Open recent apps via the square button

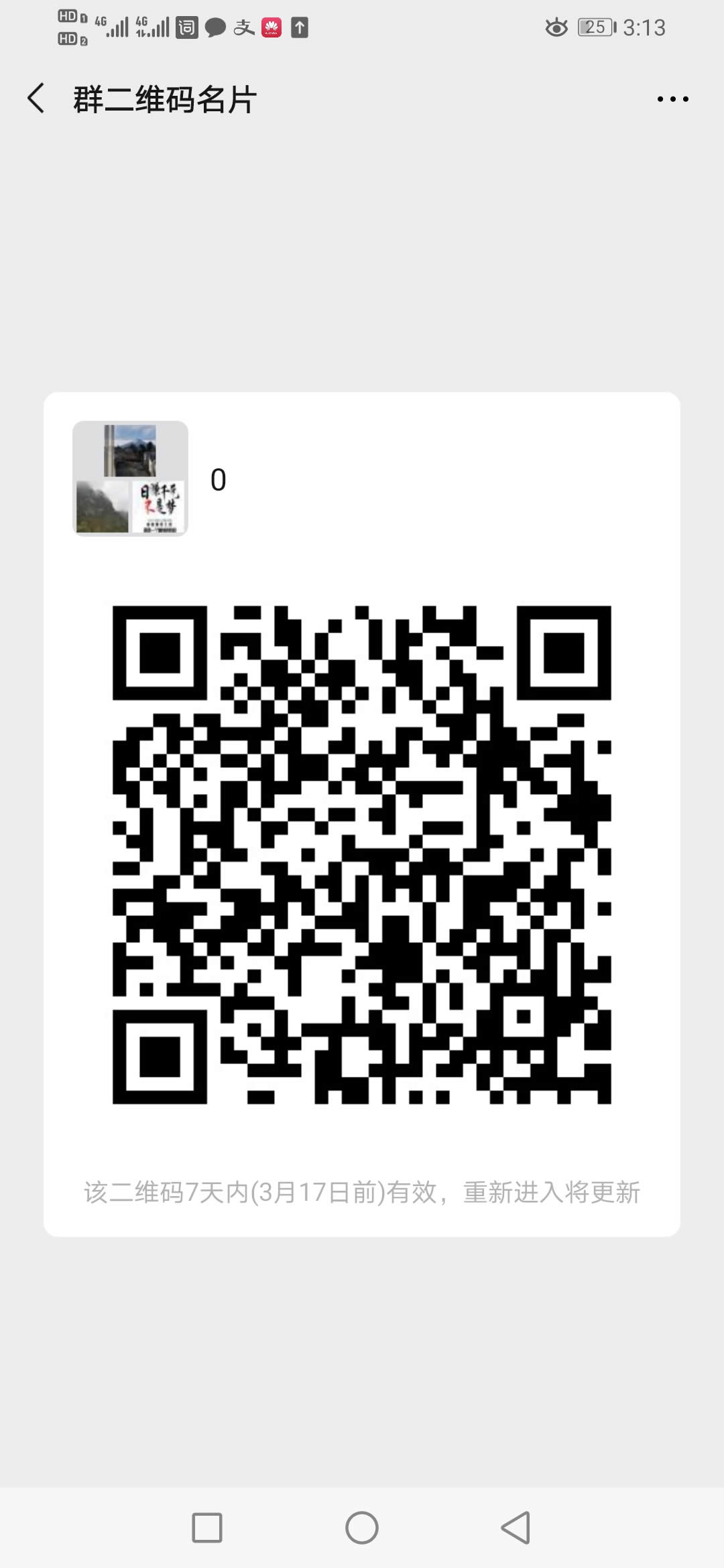point(207,1528)
